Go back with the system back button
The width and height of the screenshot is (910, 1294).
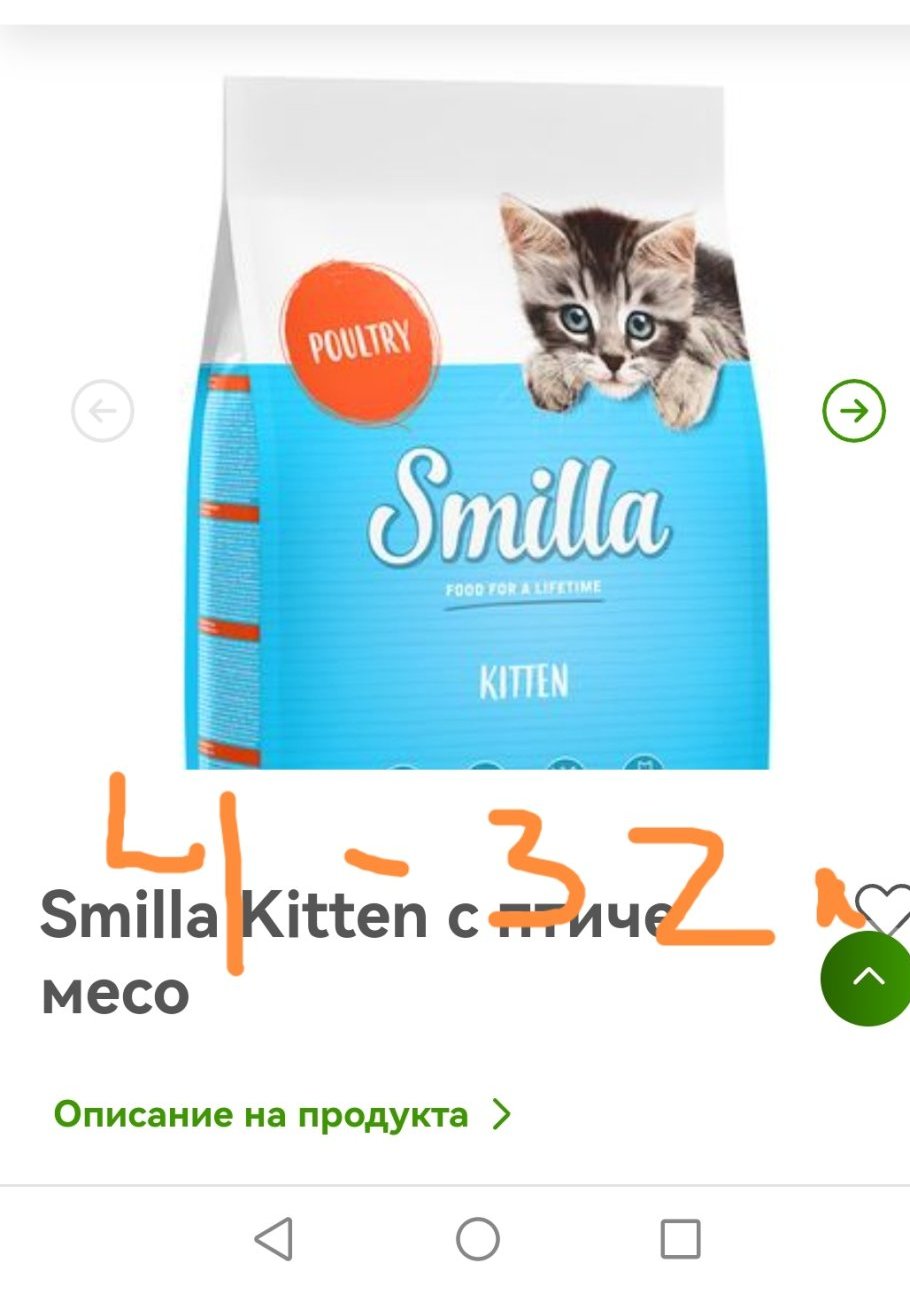(273, 1239)
